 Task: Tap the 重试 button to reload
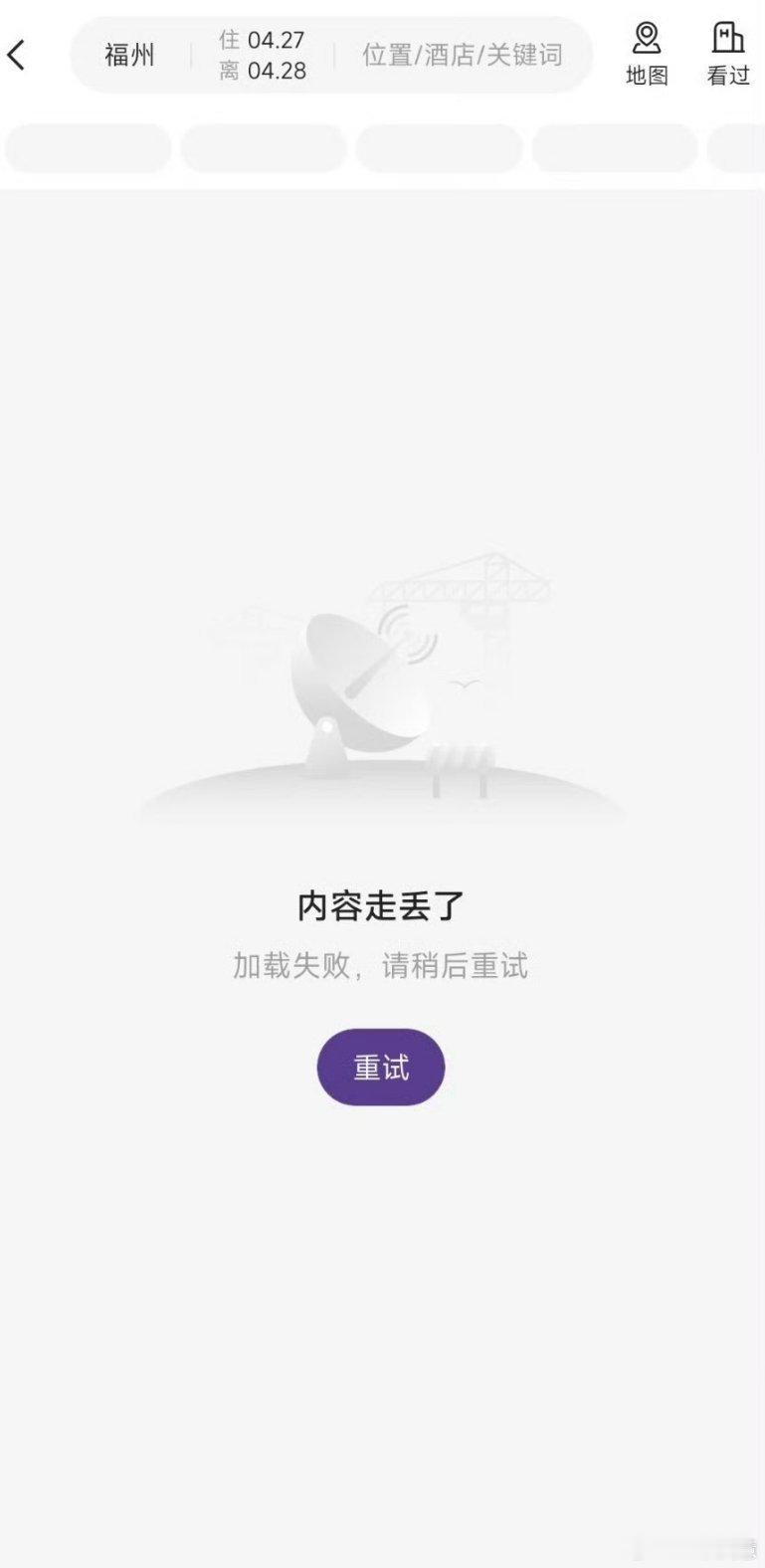(381, 1067)
